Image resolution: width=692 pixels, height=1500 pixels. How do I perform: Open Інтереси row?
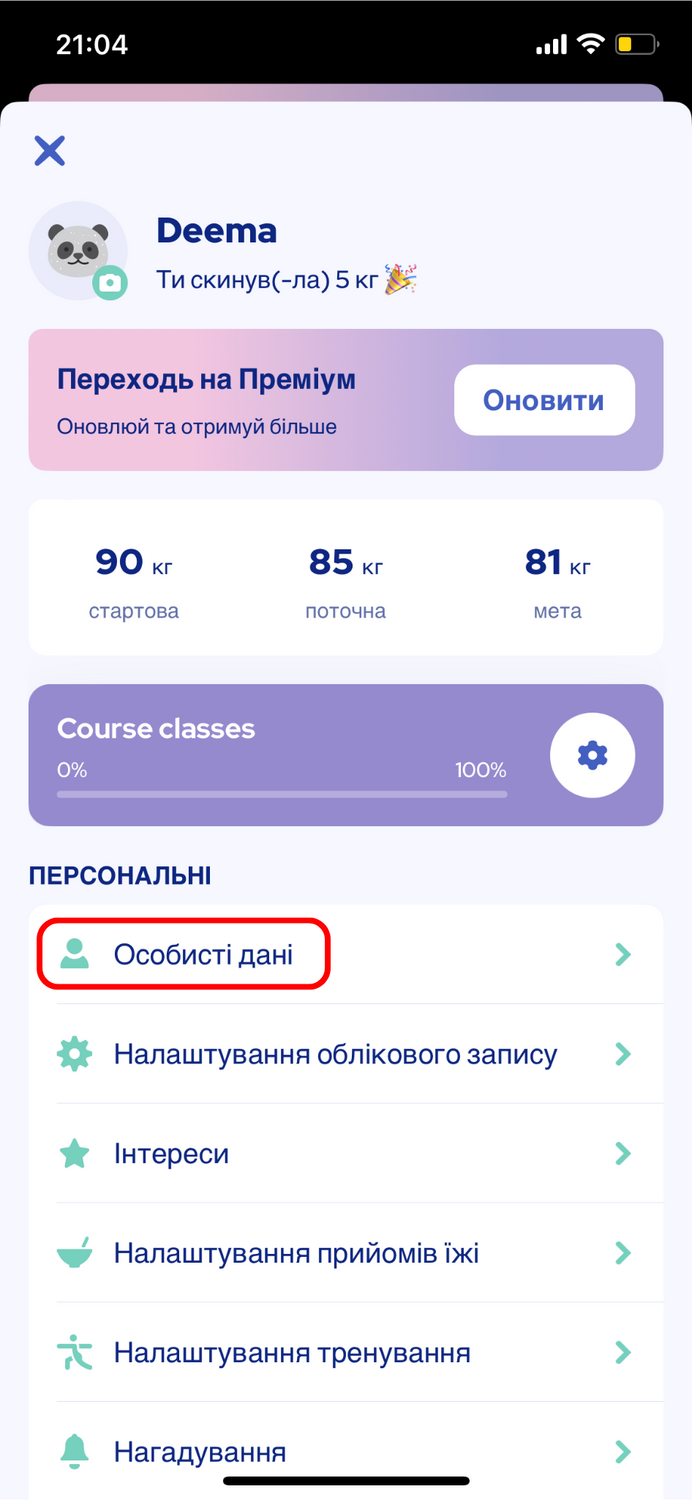point(346,1153)
